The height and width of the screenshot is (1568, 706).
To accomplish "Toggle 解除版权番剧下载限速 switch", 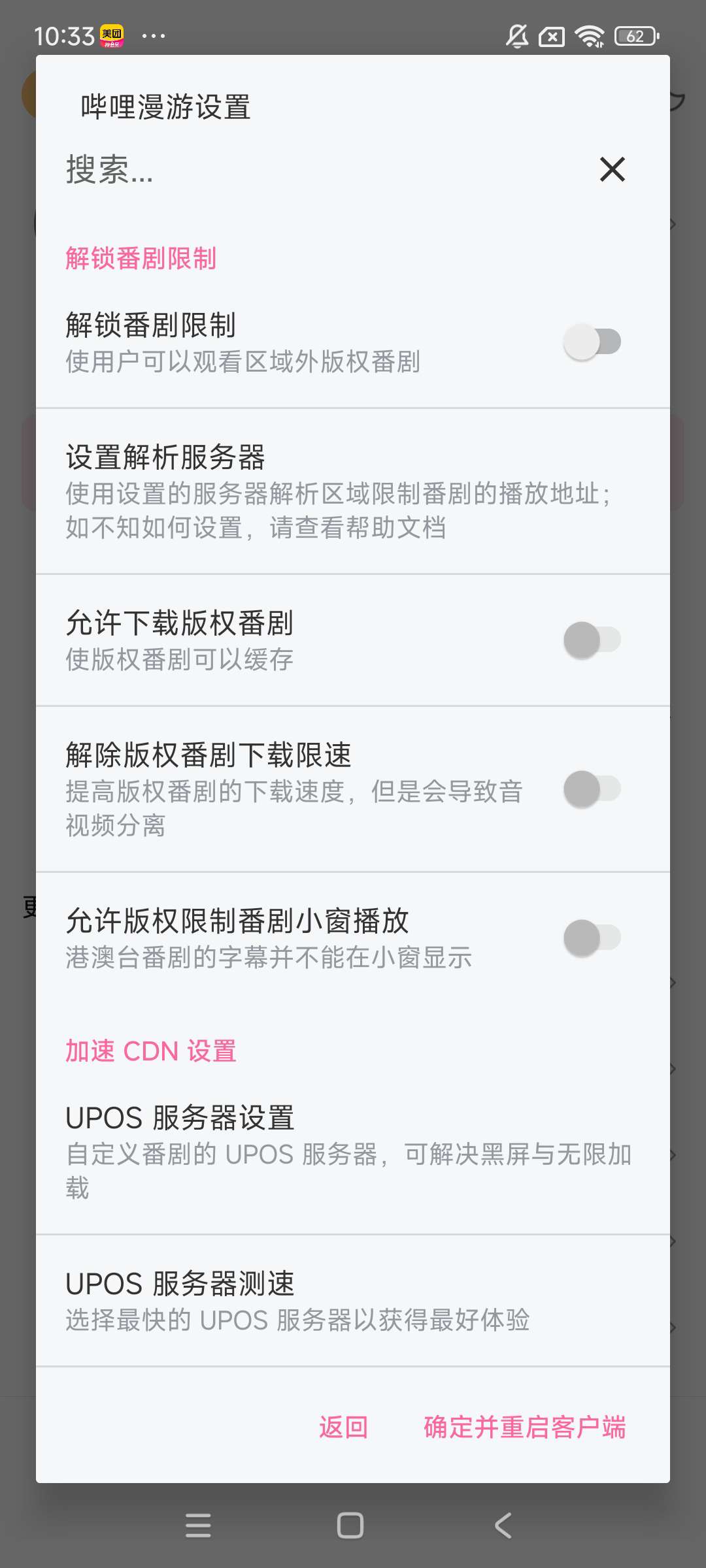I will pyautogui.click(x=592, y=789).
